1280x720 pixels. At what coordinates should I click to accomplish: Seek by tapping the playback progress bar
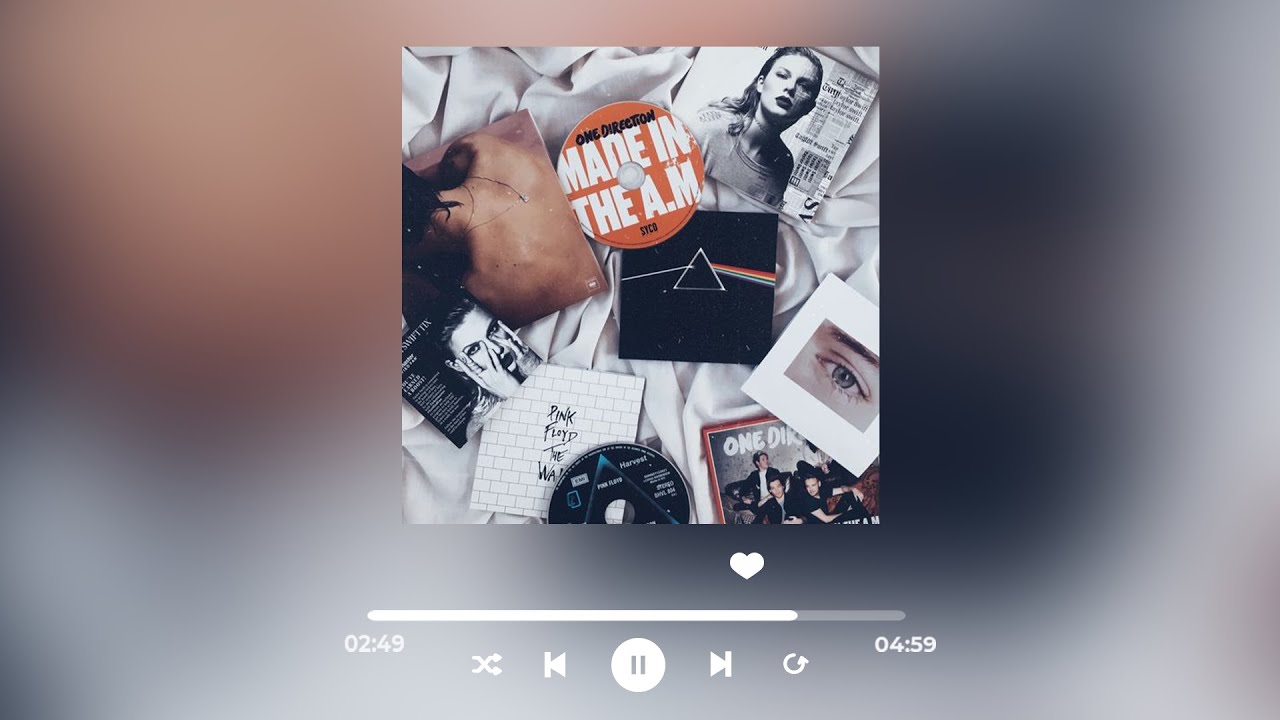(x=636, y=616)
